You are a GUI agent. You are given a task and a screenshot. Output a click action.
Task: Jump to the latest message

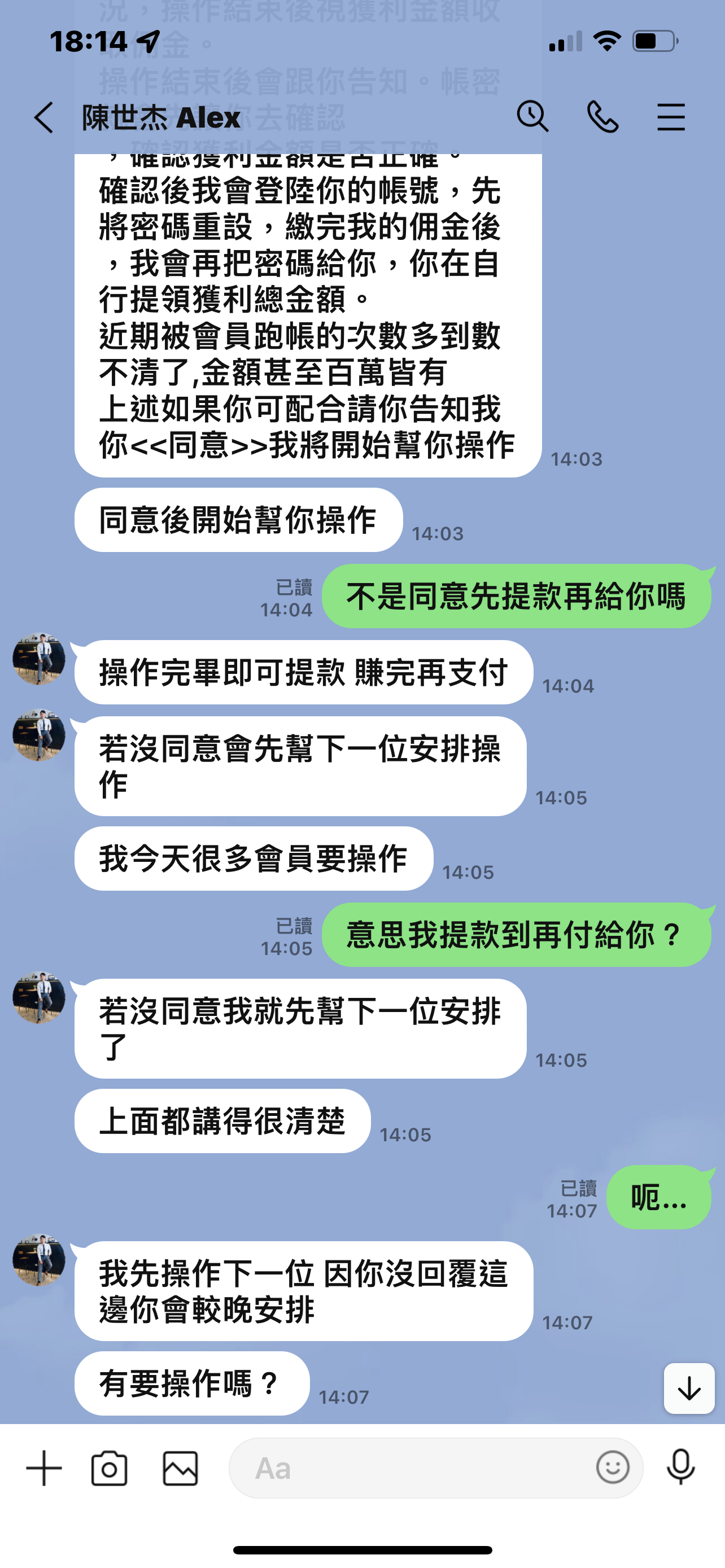point(688,1389)
